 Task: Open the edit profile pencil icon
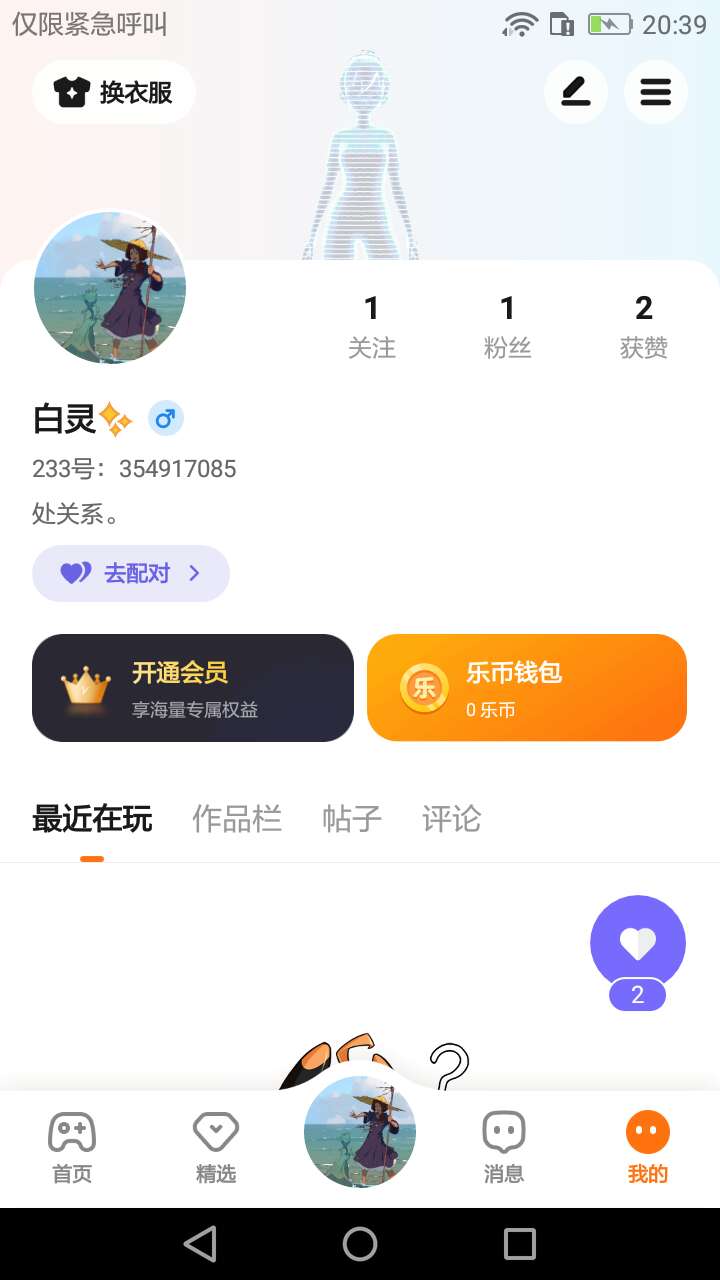point(575,93)
